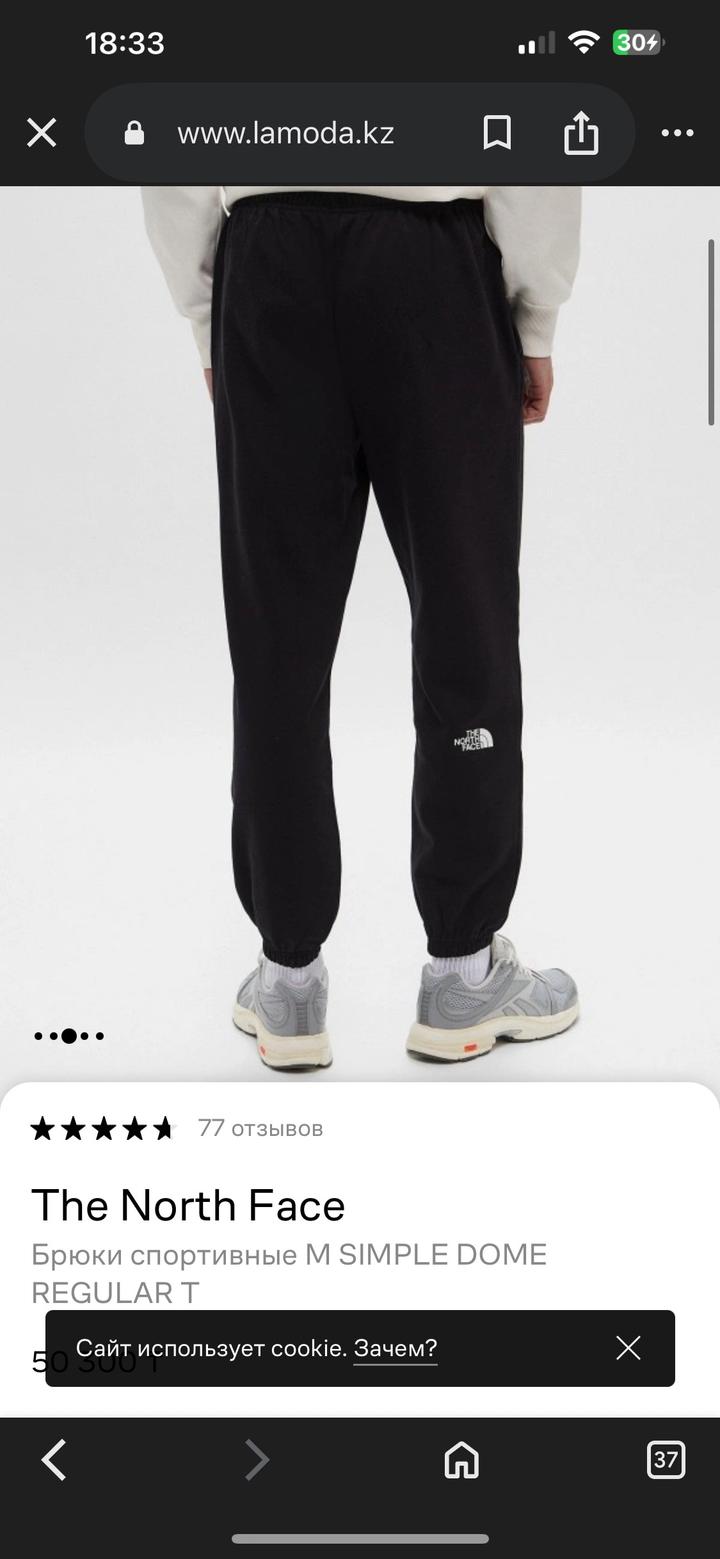Screen dimensions: 720x1559
Task: Go back to the previous page
Action: pos(54,1461)
